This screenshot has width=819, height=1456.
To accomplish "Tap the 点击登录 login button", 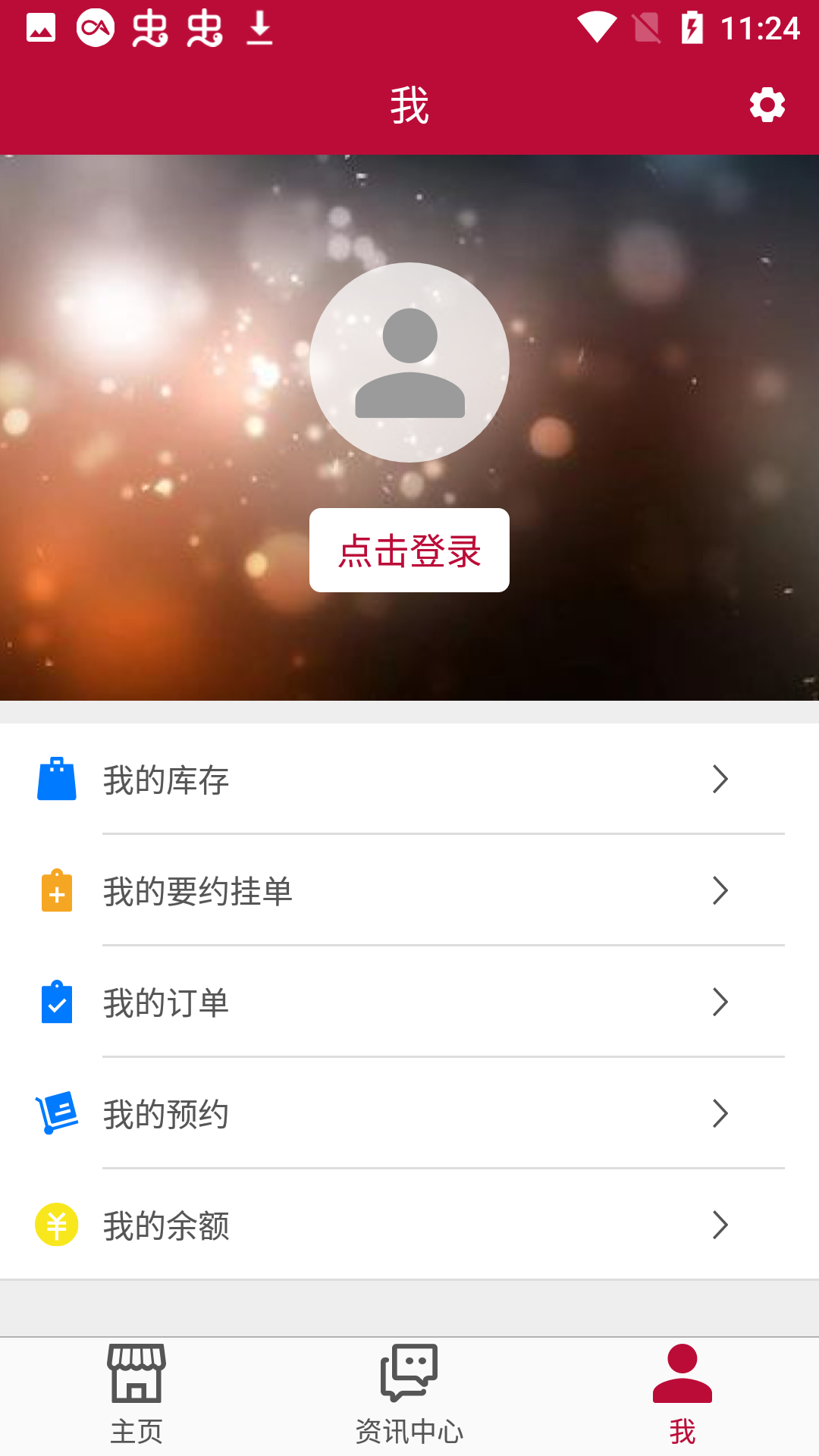I will coord(409,551).
